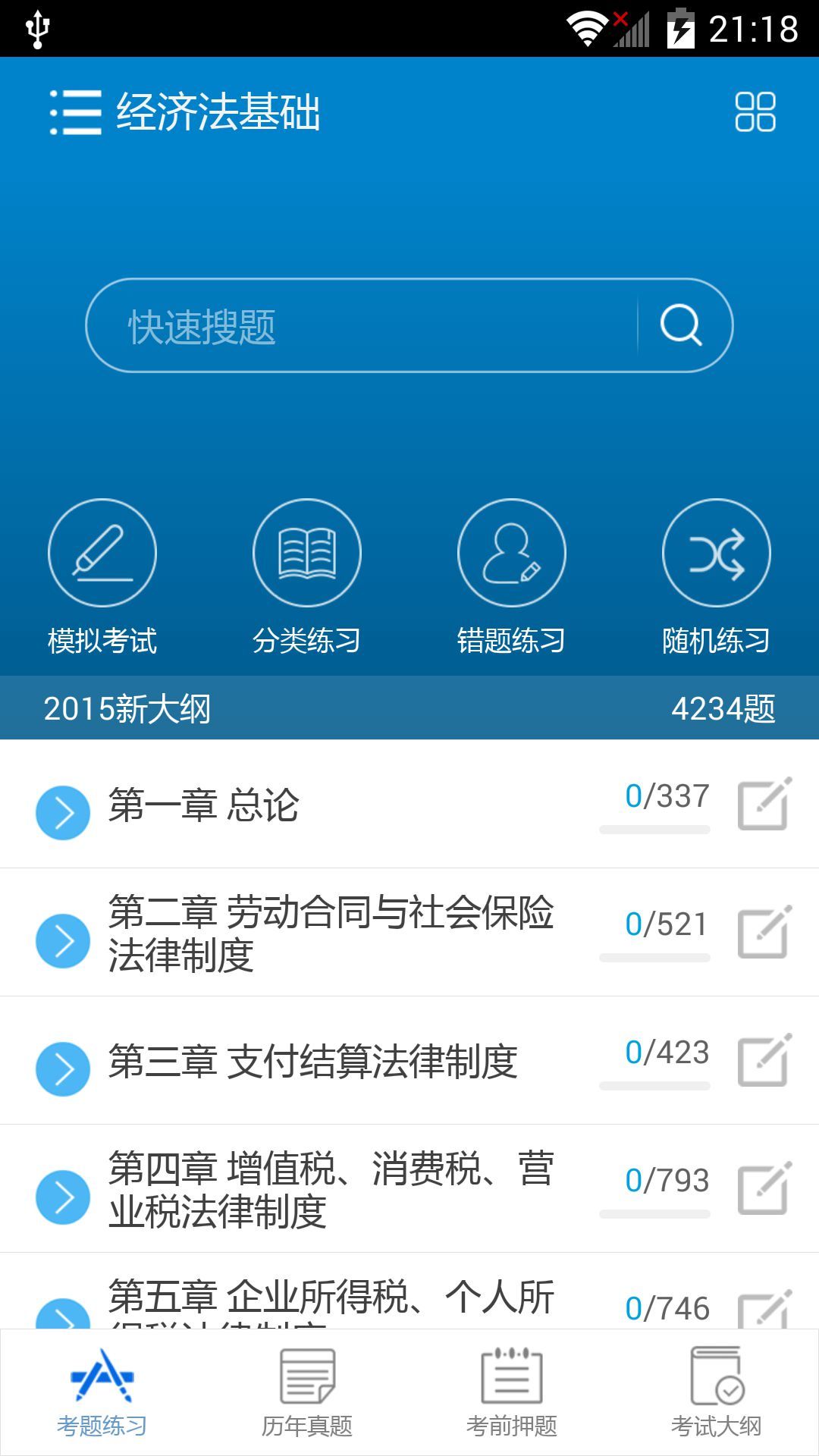The image size is (819, 1456).
Task: Open the subject list menu icon
Action: [x=75, y=112]
